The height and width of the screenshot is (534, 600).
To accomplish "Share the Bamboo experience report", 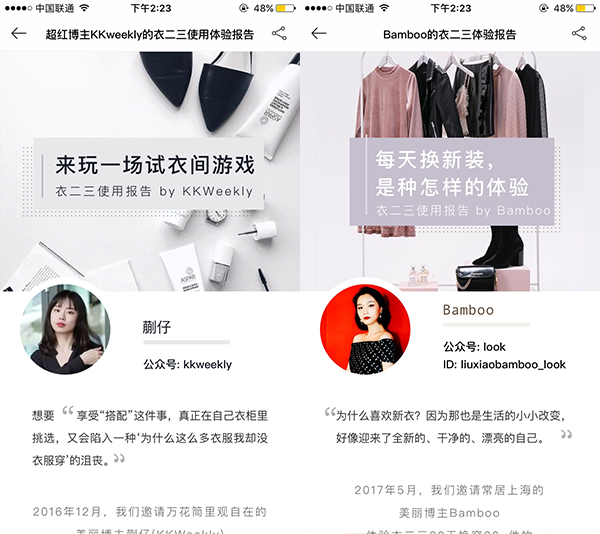I will click(579, 34).
